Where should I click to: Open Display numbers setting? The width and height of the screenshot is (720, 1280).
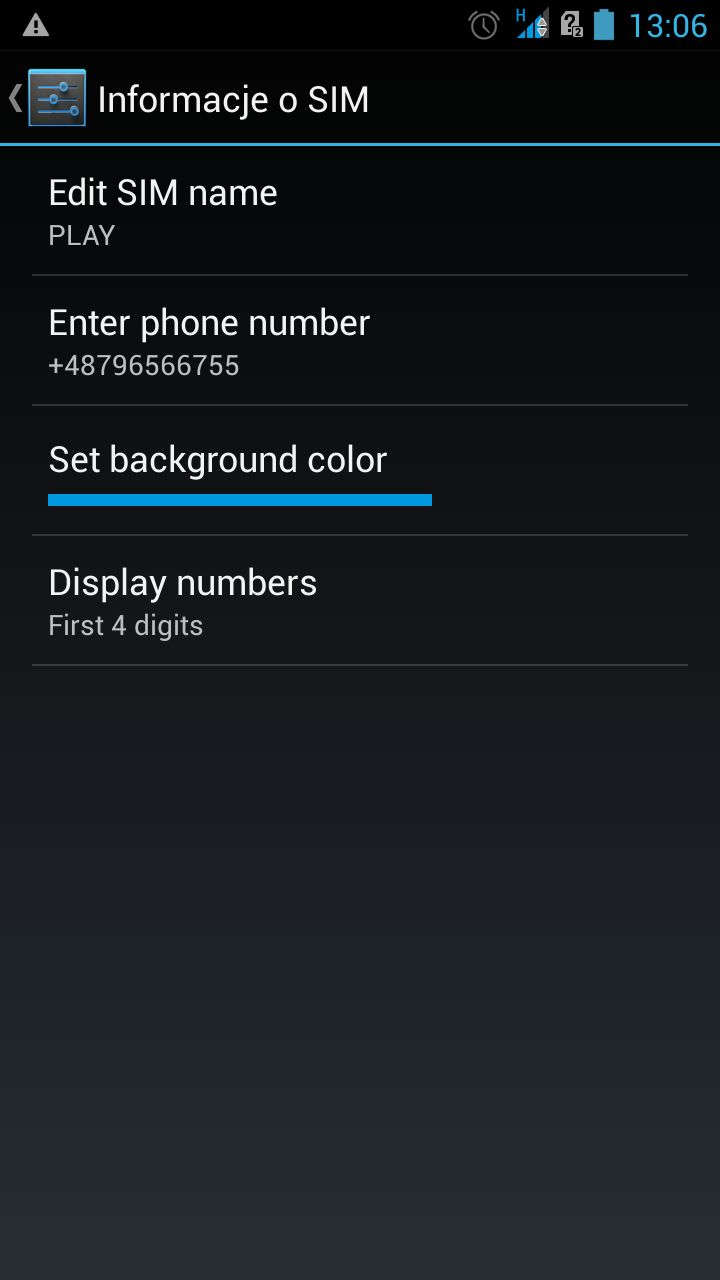[360, 601]
